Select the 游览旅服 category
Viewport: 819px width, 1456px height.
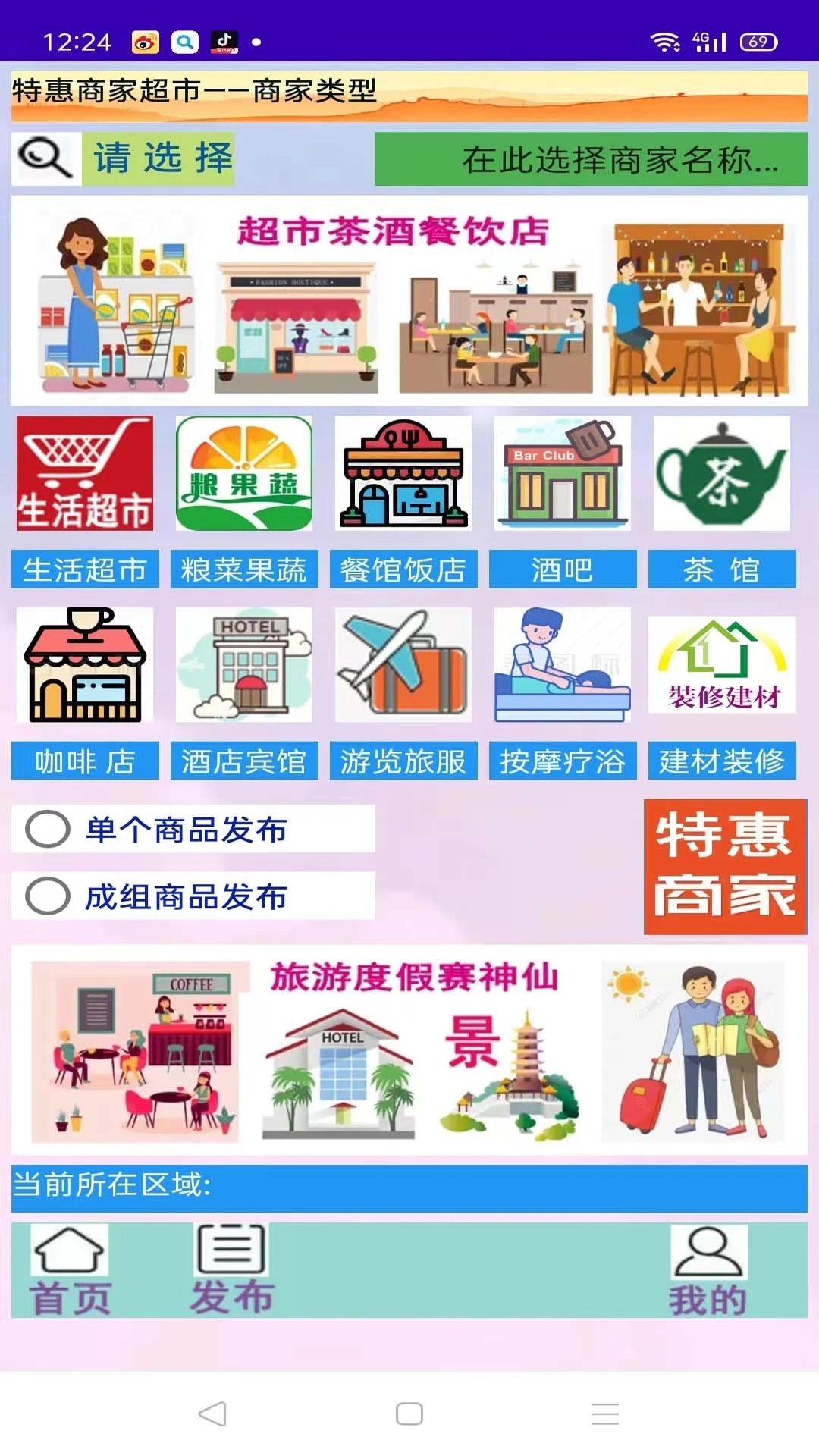click(x=403, y=761)
